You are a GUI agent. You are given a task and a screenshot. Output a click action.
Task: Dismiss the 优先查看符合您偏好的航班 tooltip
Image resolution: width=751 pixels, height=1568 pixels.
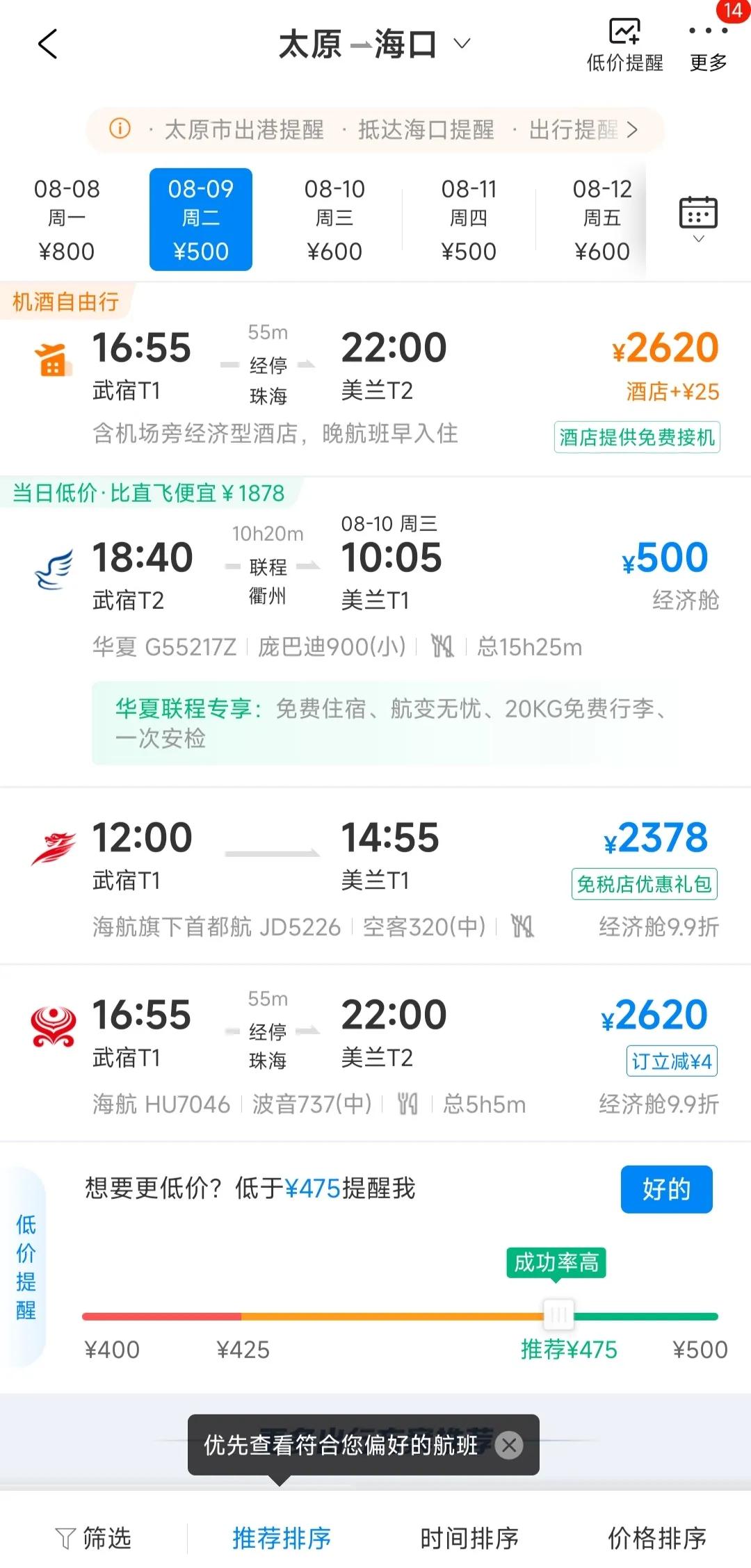click(509, 1445)
